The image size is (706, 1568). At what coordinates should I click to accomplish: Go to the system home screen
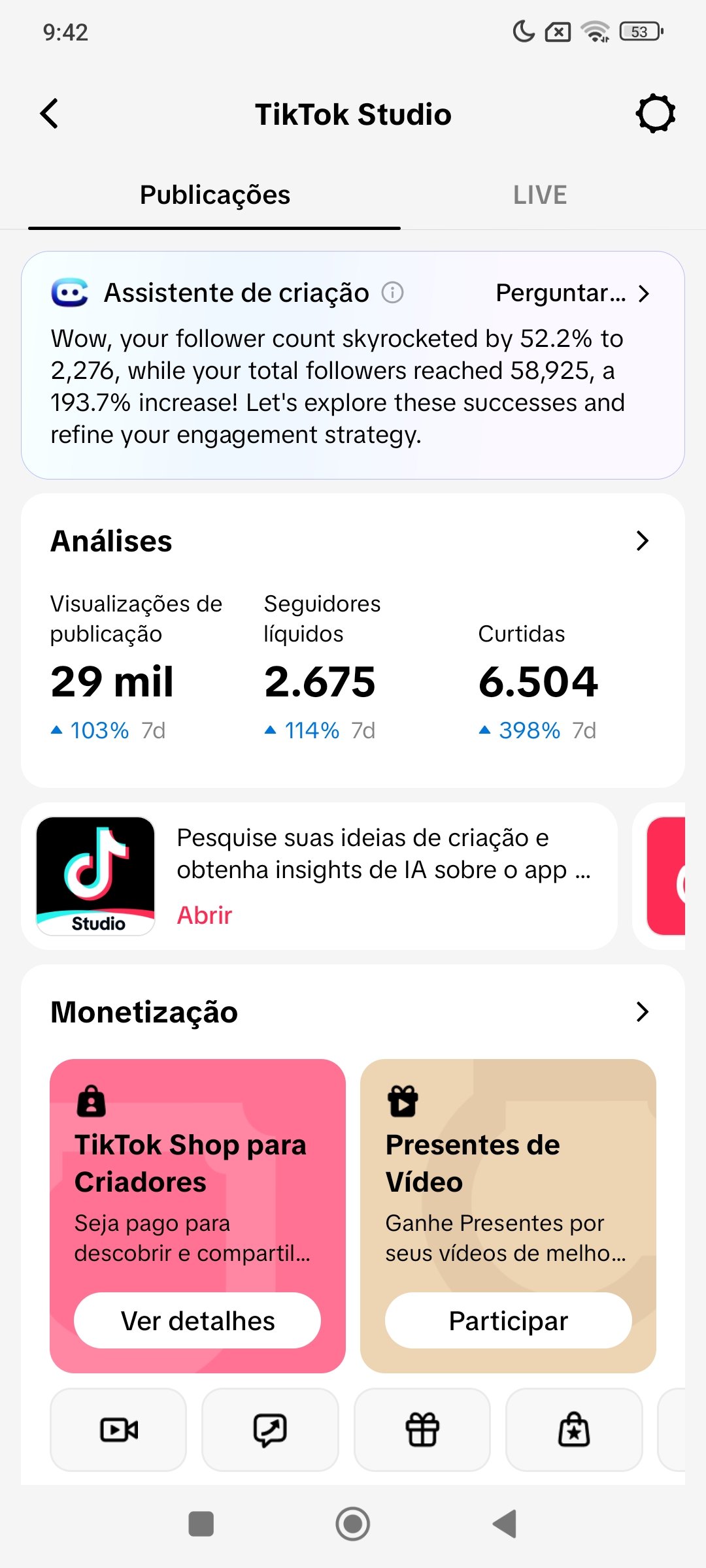point(353,1524)
